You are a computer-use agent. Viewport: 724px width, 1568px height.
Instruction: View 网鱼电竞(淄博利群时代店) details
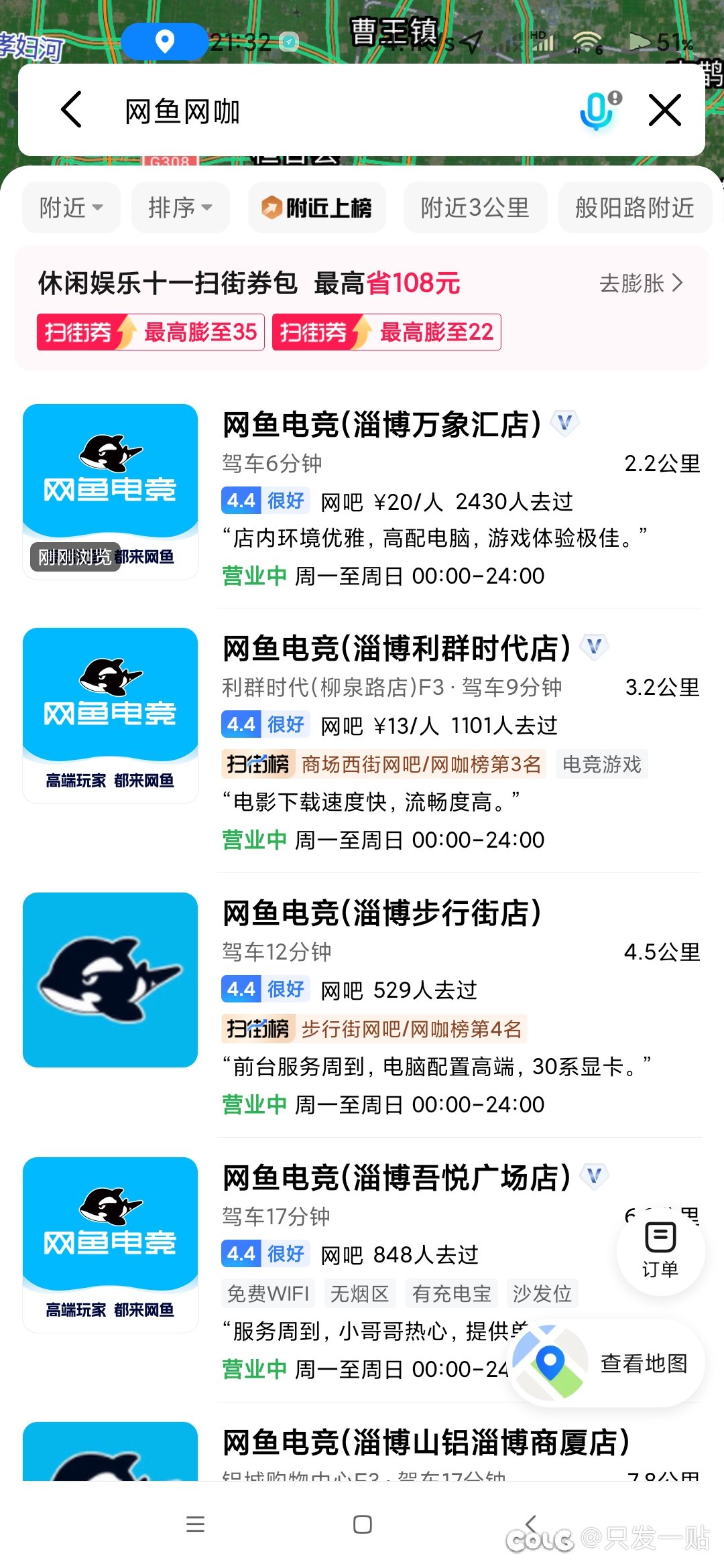click(397, 649)
